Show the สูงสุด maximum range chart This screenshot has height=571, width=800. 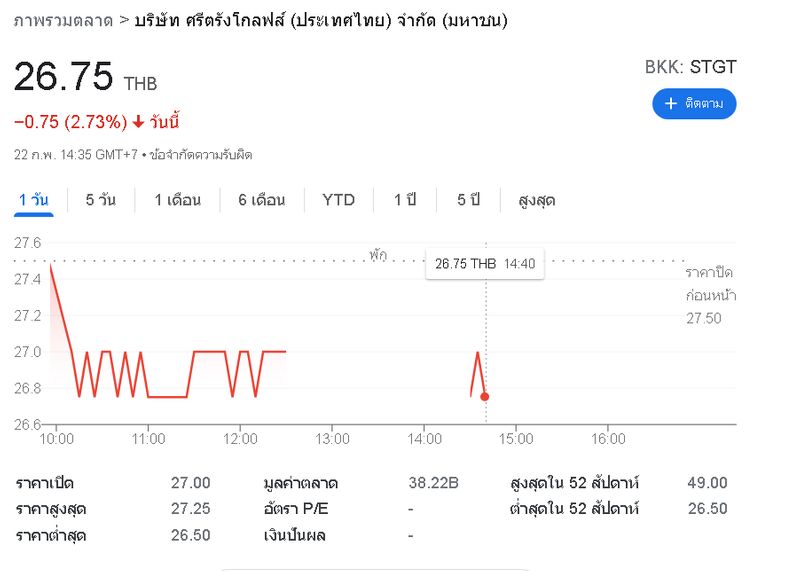click(537, 200)
